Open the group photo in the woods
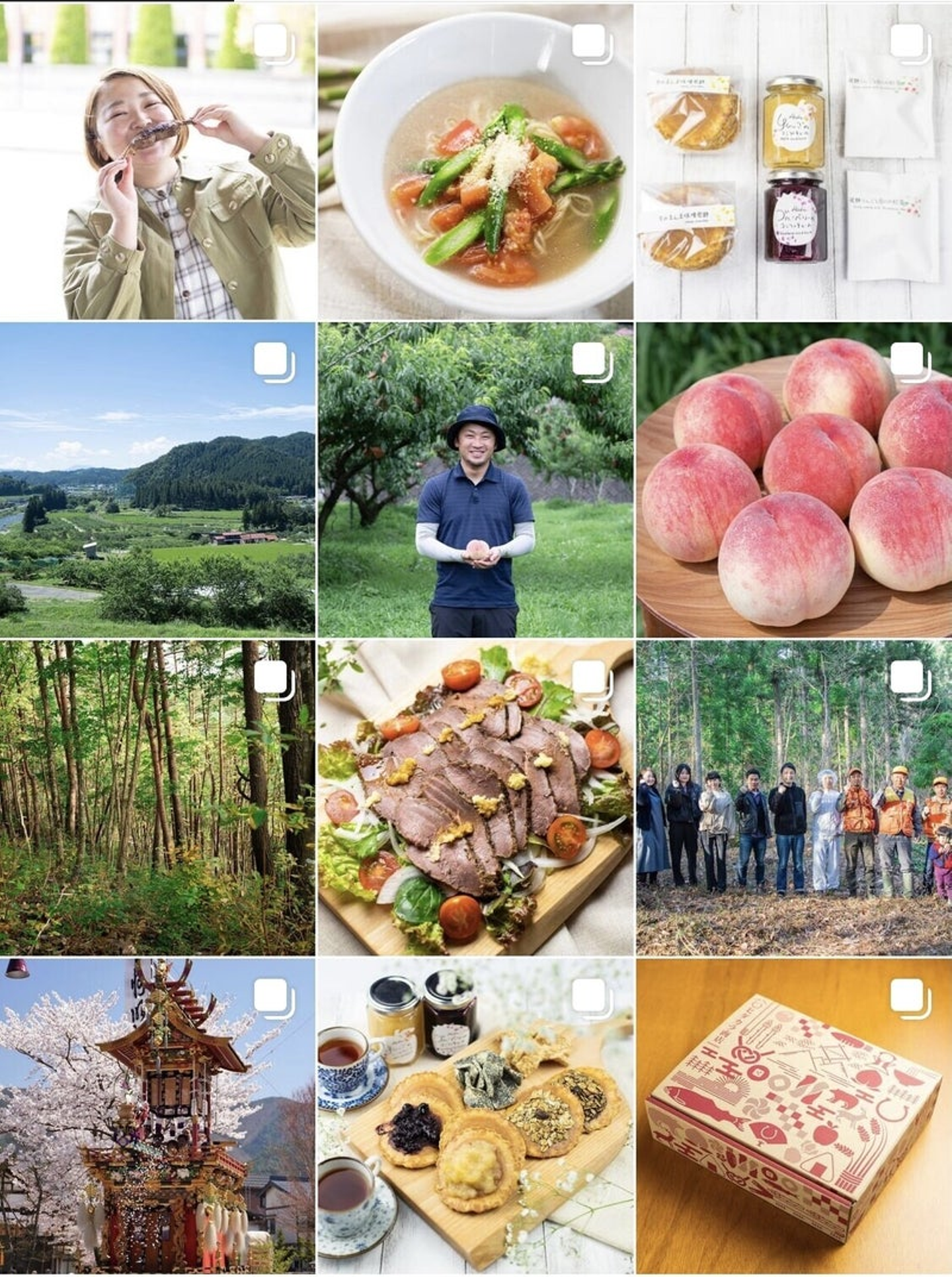 [x=793, y=798]
